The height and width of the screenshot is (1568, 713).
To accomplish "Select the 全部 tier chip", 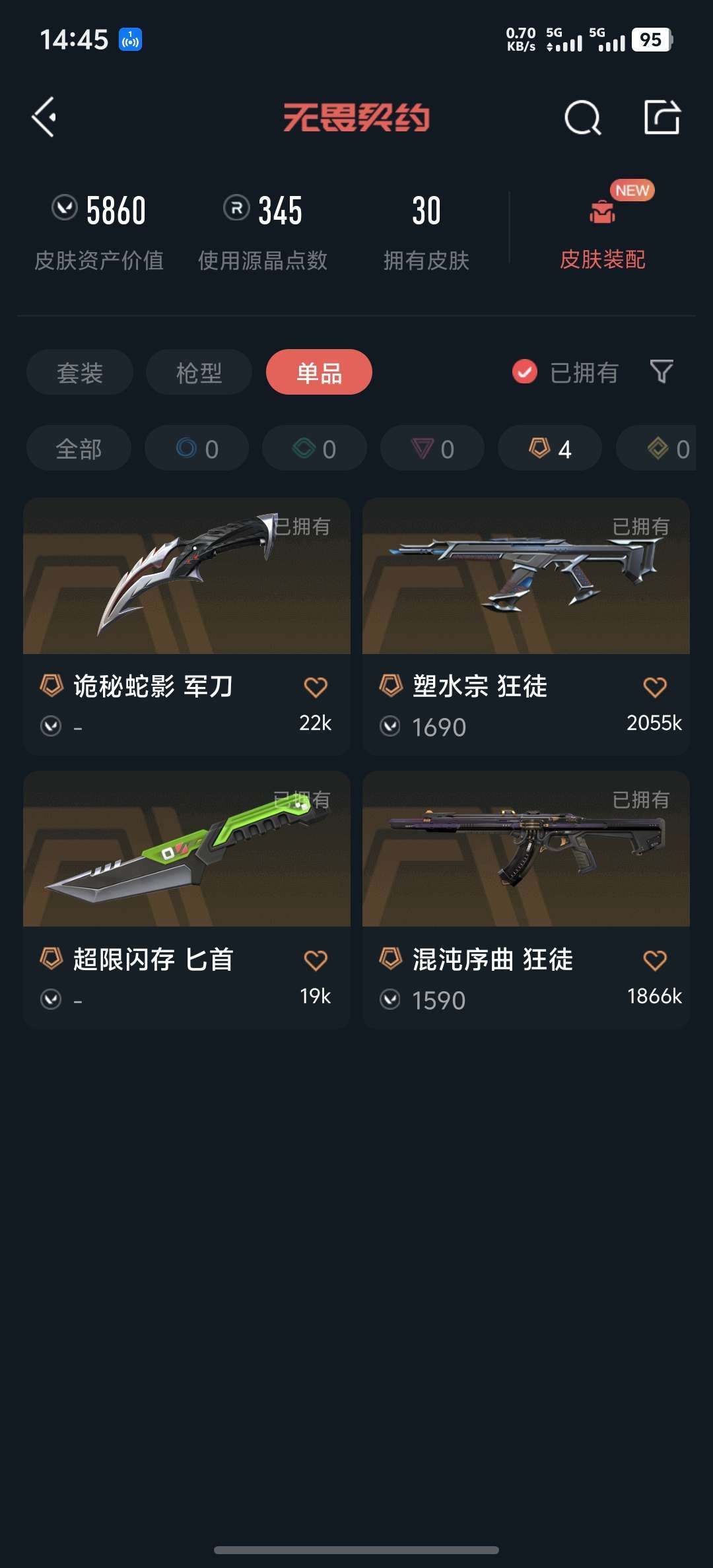I will coord(79,449).
